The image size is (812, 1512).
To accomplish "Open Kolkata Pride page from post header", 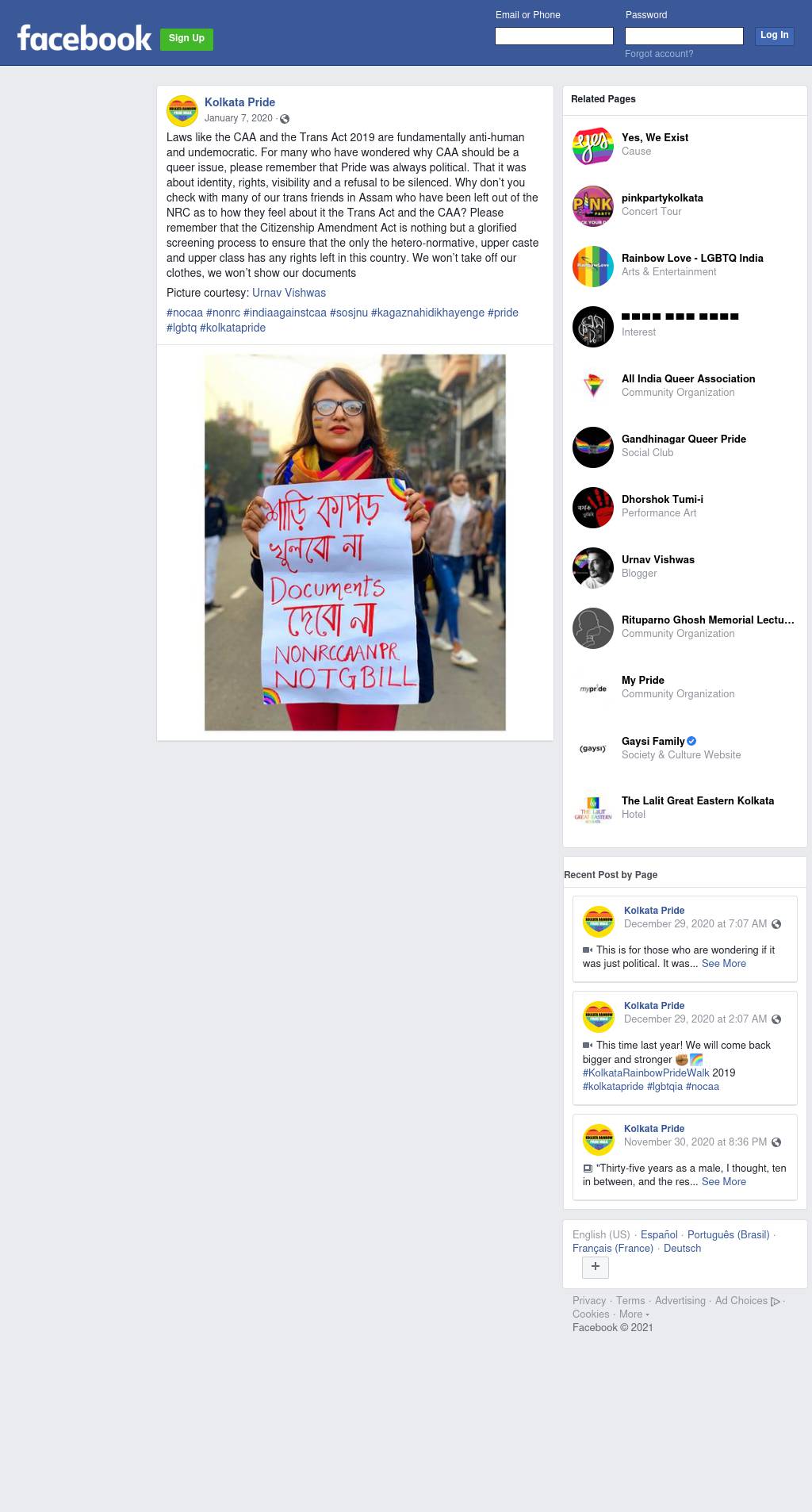I will 239,102.
